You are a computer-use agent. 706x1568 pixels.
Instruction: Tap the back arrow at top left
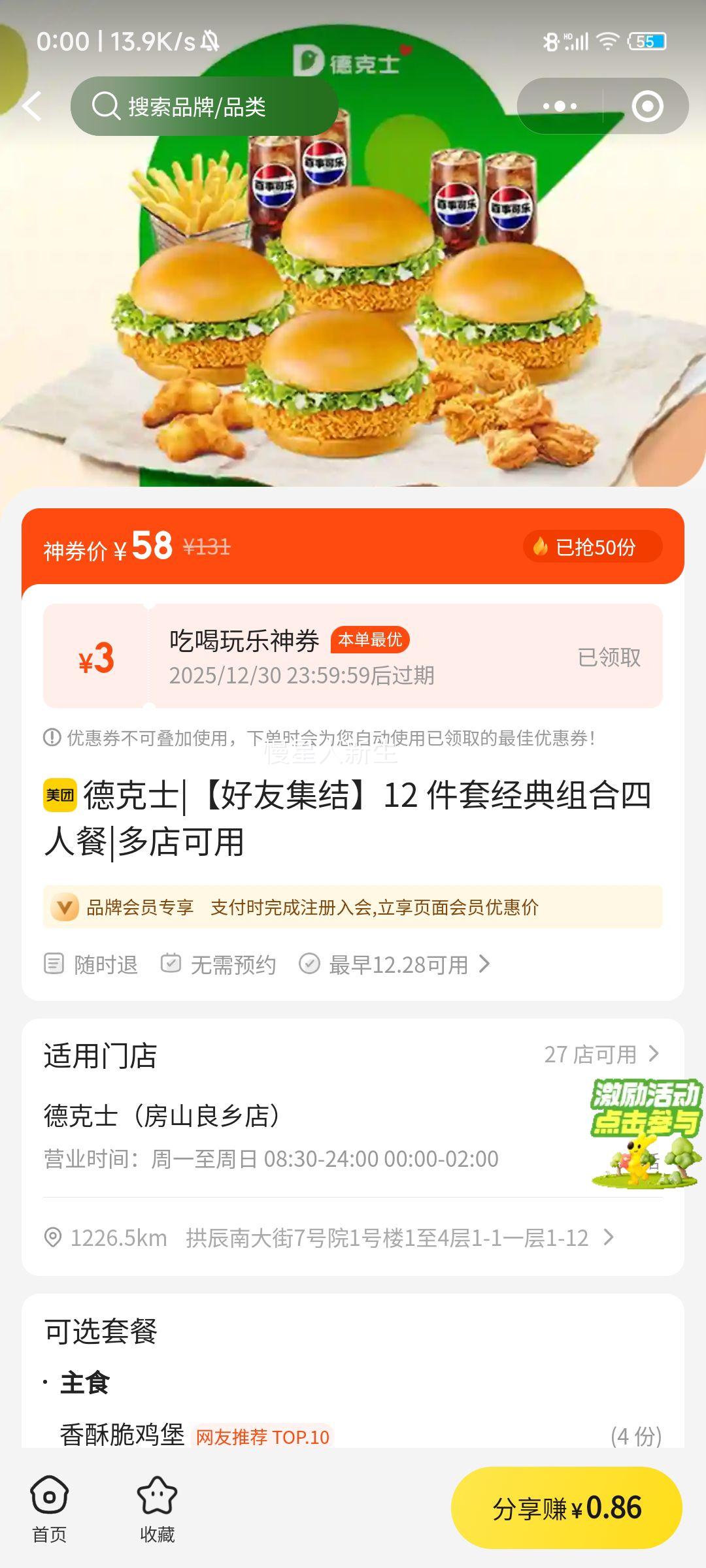tap(31, 105)
